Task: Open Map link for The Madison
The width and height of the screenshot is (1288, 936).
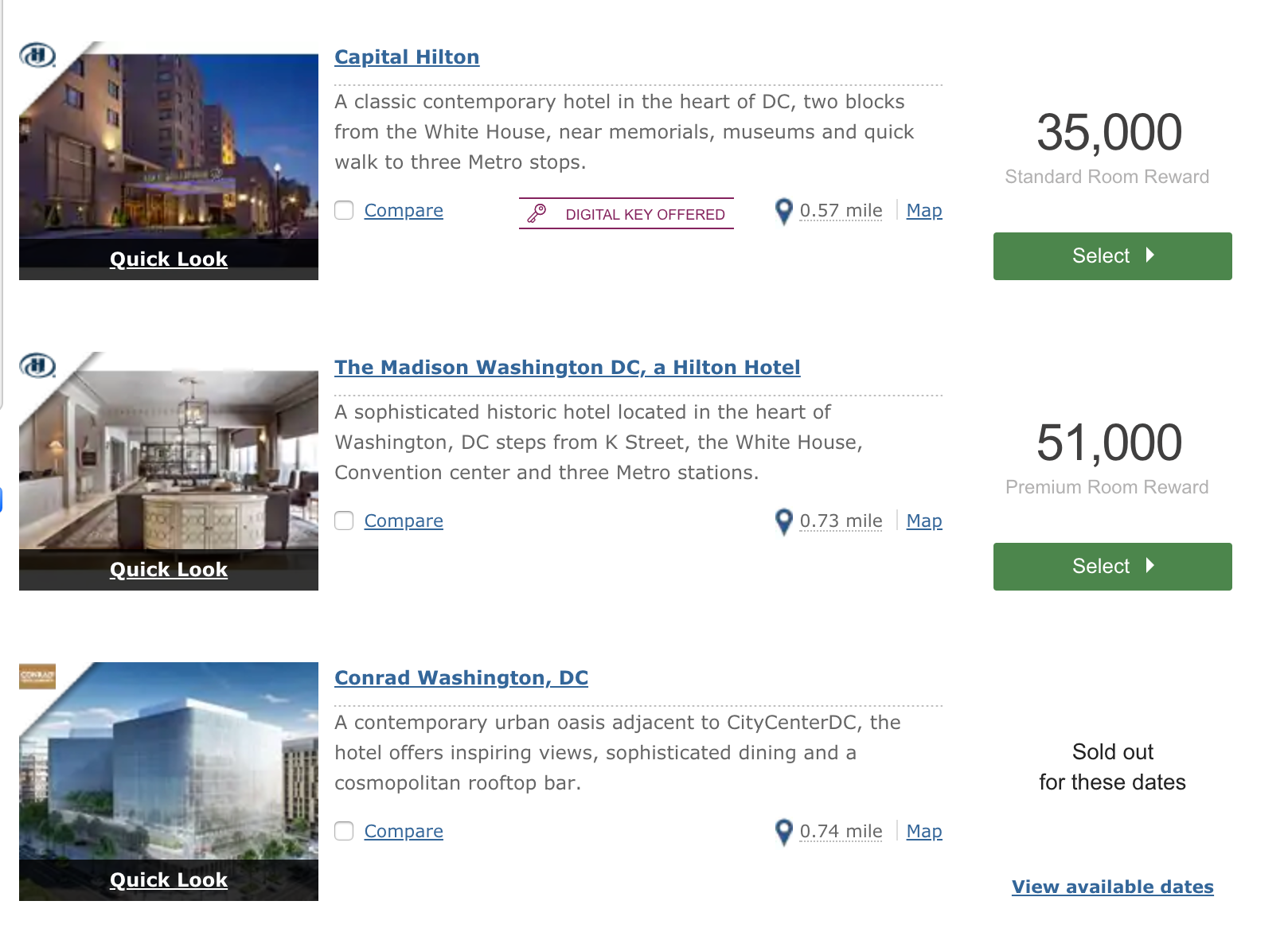Action: click(x=924, y=521)
